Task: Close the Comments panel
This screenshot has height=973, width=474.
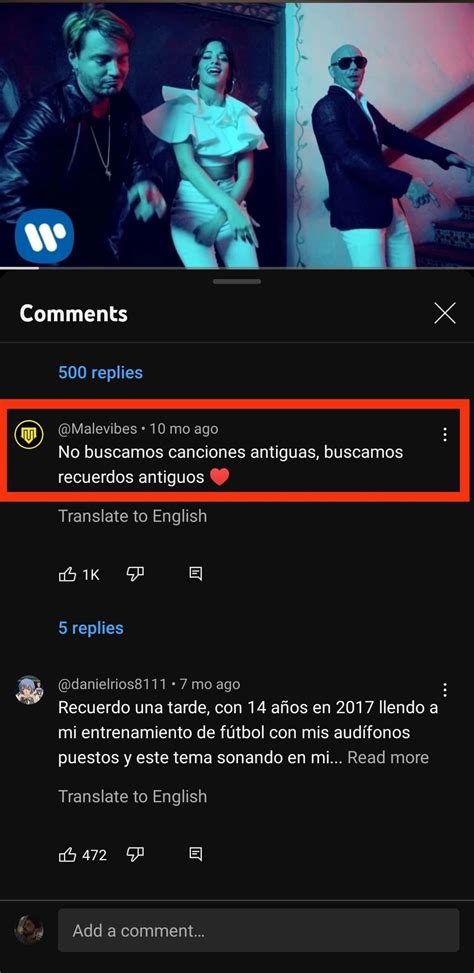Action: point(445,314)
